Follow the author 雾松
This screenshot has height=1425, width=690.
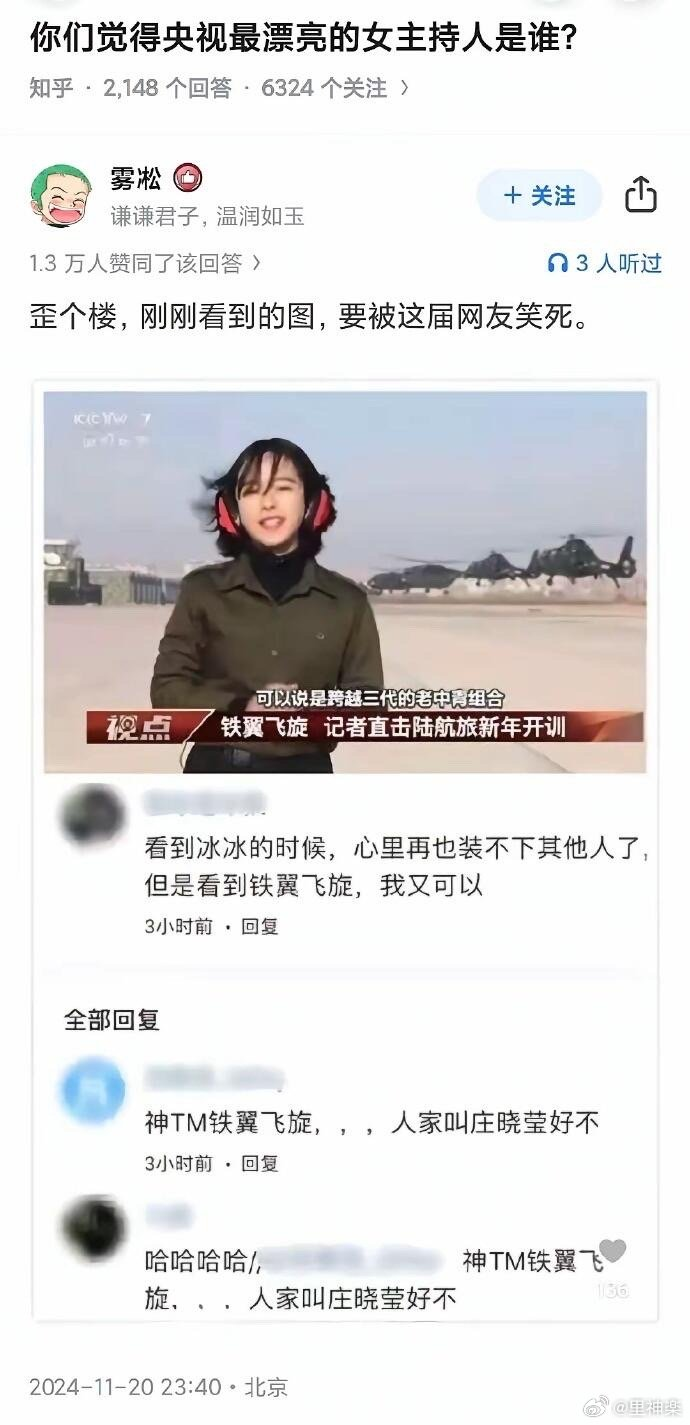539,195
